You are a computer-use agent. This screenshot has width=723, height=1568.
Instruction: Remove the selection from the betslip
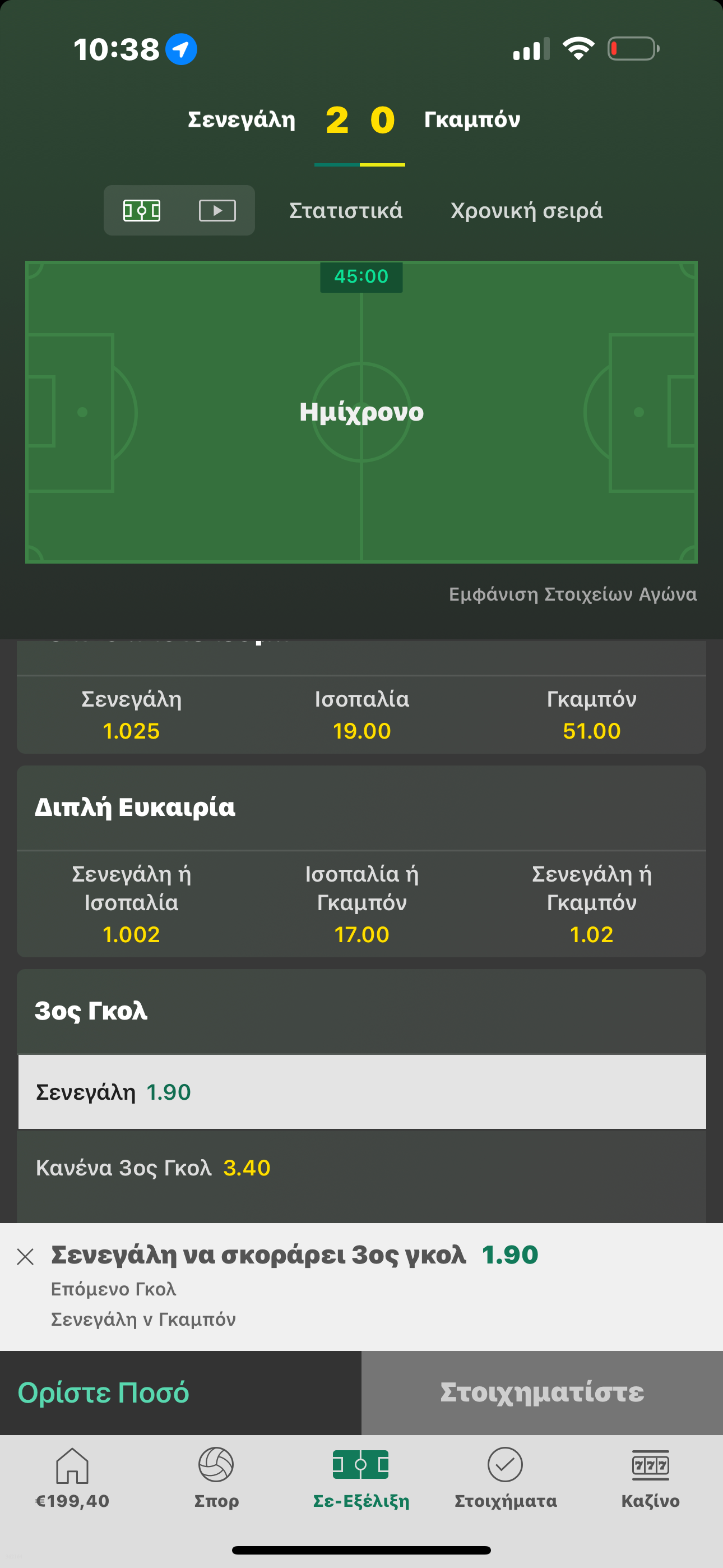point(26,1256)
